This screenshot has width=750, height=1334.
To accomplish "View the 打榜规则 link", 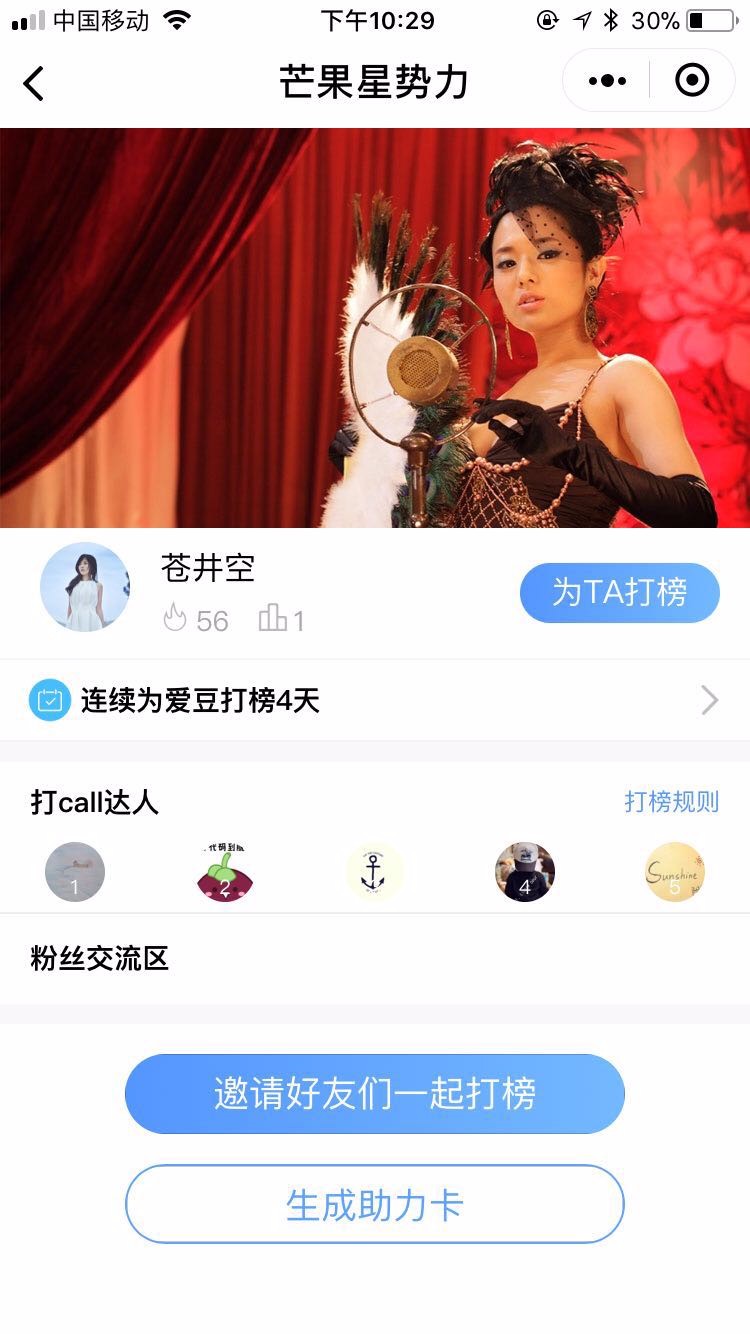I will coord(671,802).
